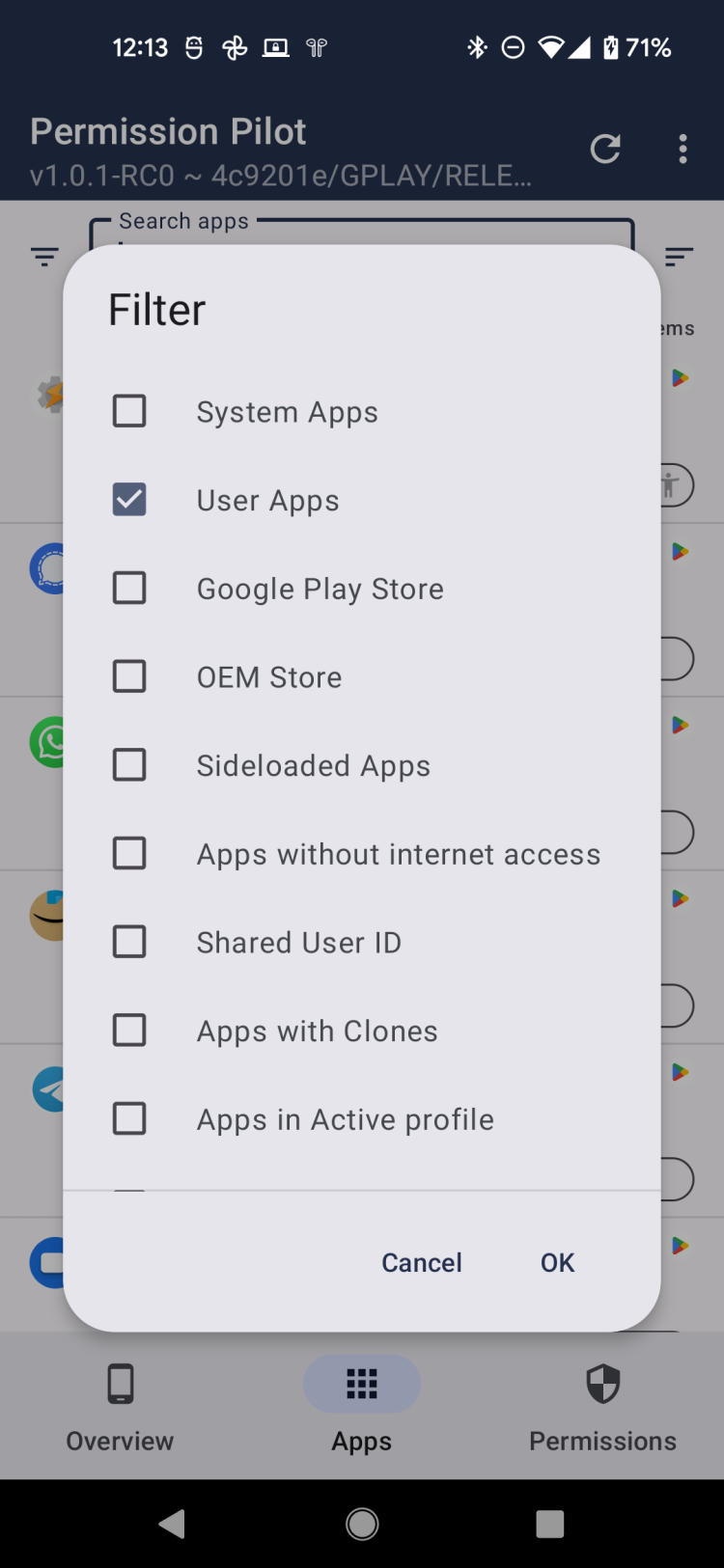
Task: Enable the Shared User ID filter
Action: (129, 942)
